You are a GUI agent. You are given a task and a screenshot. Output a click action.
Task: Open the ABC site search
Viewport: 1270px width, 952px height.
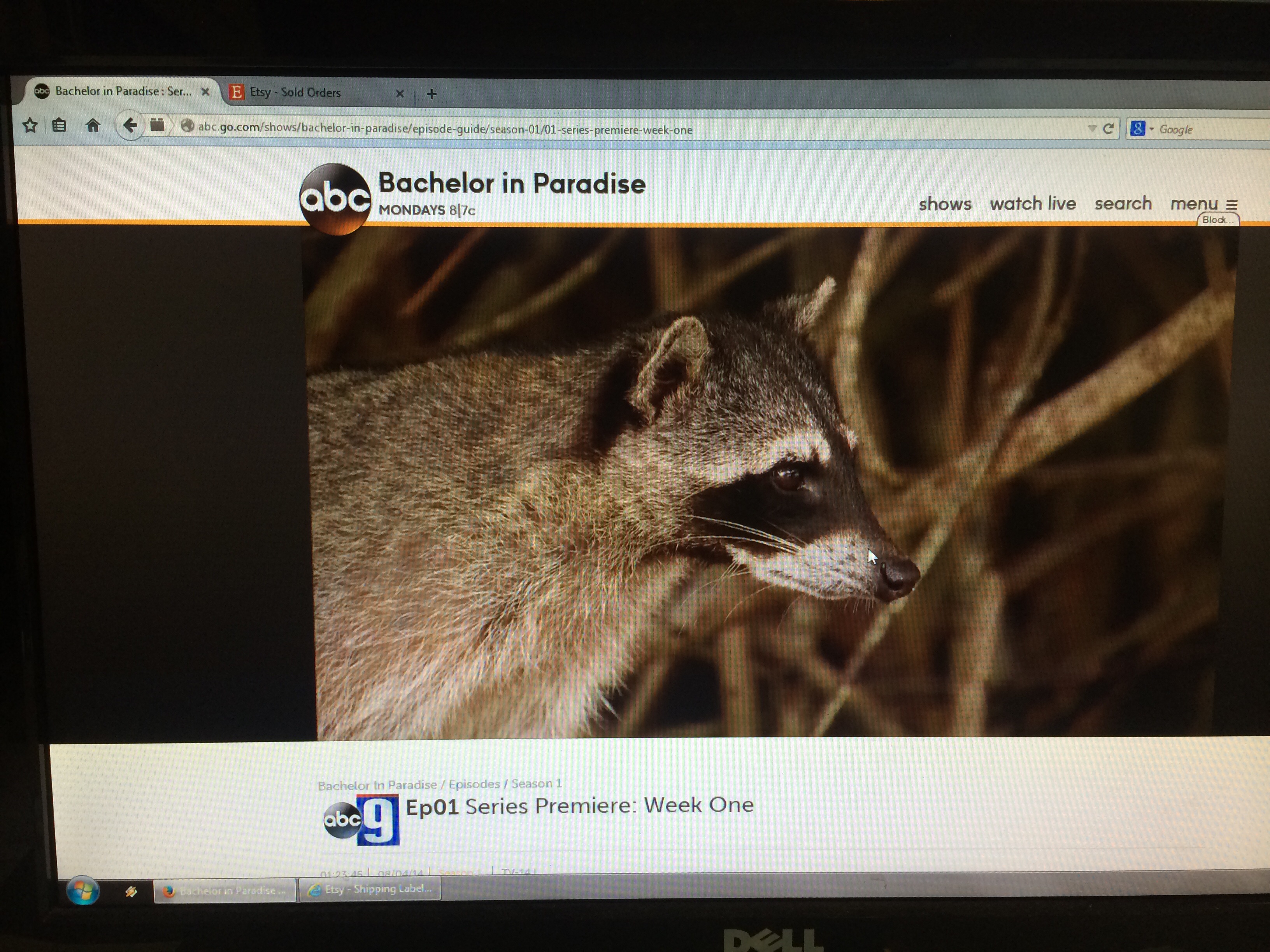point(1123,203)
